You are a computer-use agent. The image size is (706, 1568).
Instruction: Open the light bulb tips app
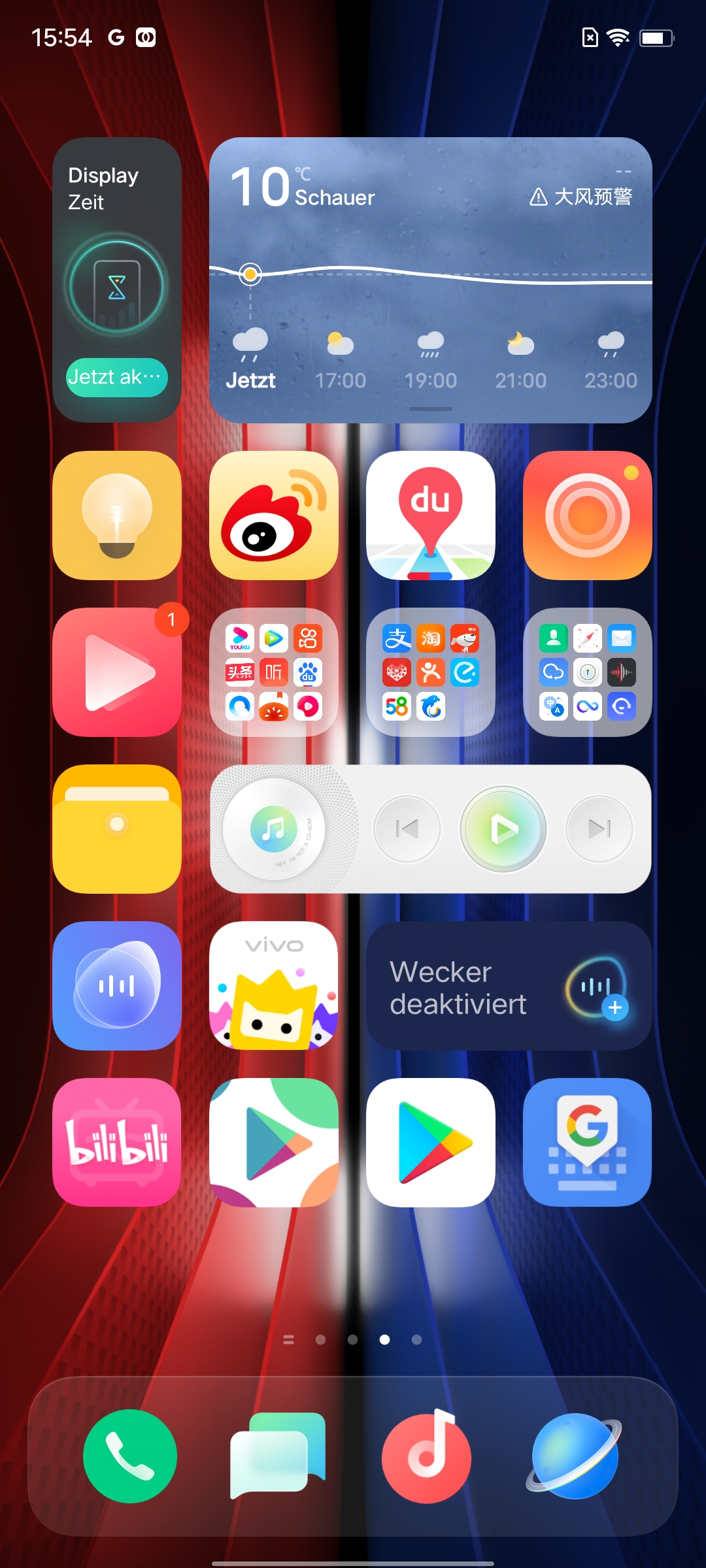click(117, 515)
